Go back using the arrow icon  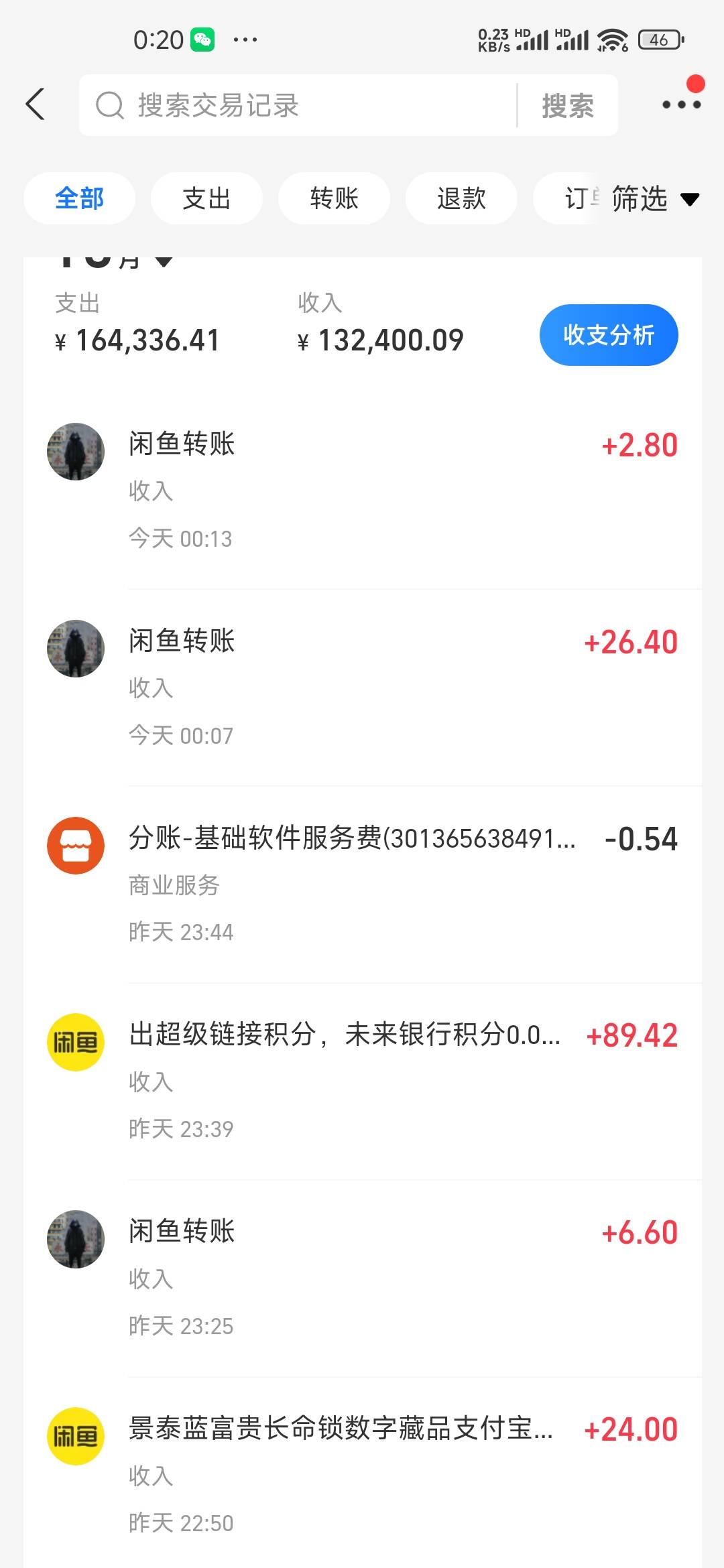pos(36,105)
